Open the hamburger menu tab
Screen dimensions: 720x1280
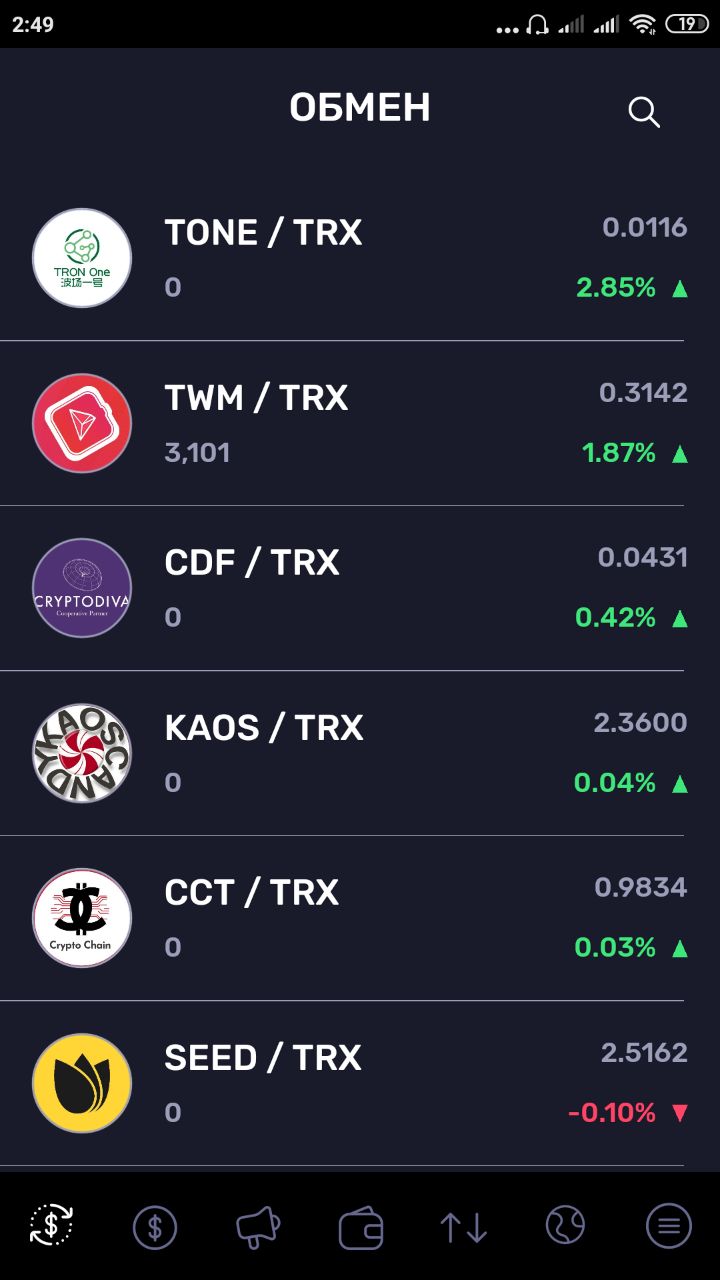[668, 1226]
